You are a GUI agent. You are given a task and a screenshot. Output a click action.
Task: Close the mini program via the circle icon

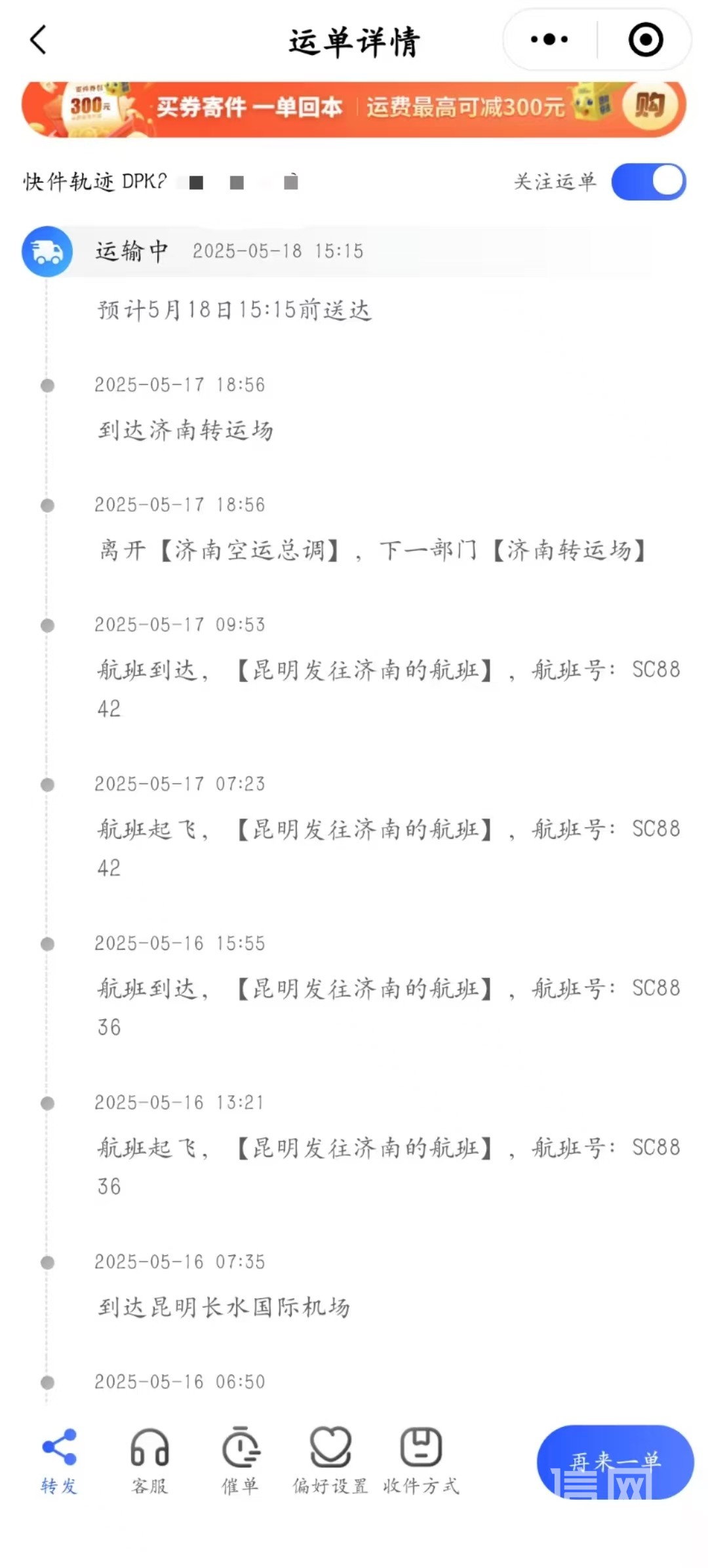[645, 40]
